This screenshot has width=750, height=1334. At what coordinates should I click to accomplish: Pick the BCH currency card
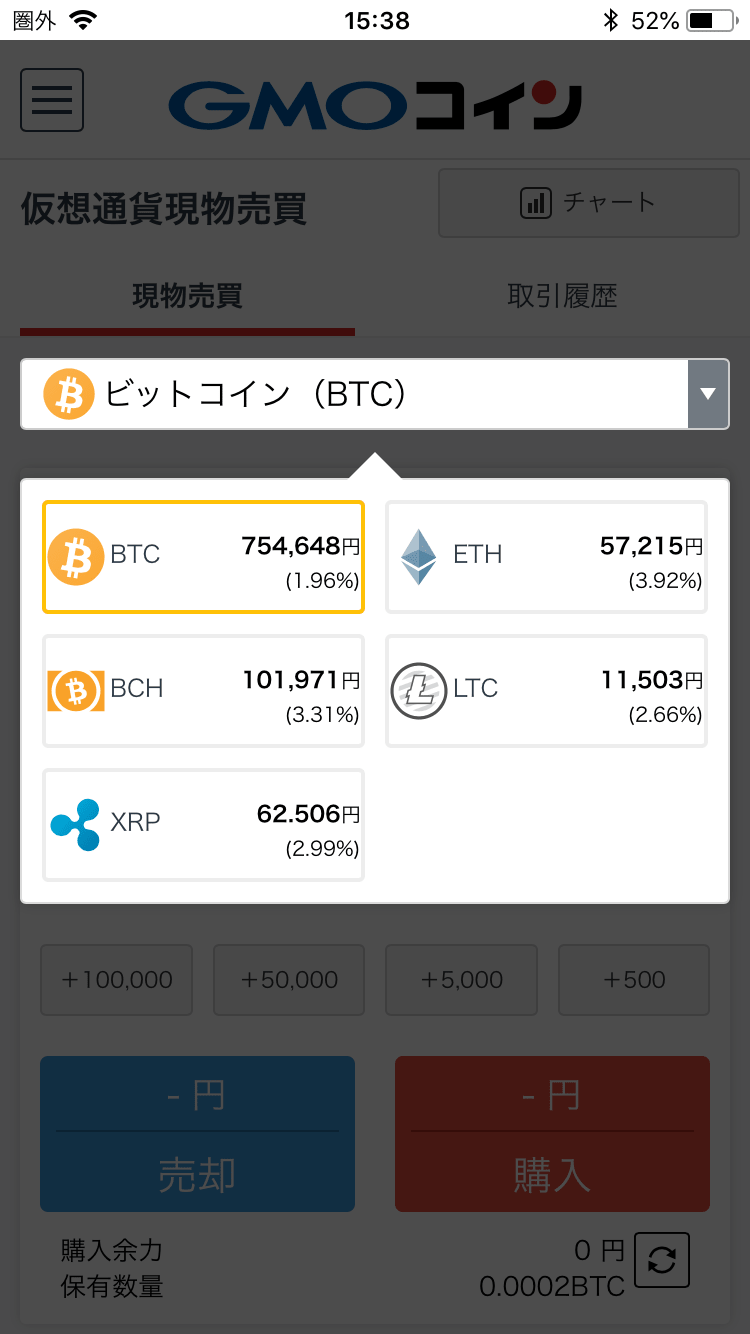tap(203, 691)
